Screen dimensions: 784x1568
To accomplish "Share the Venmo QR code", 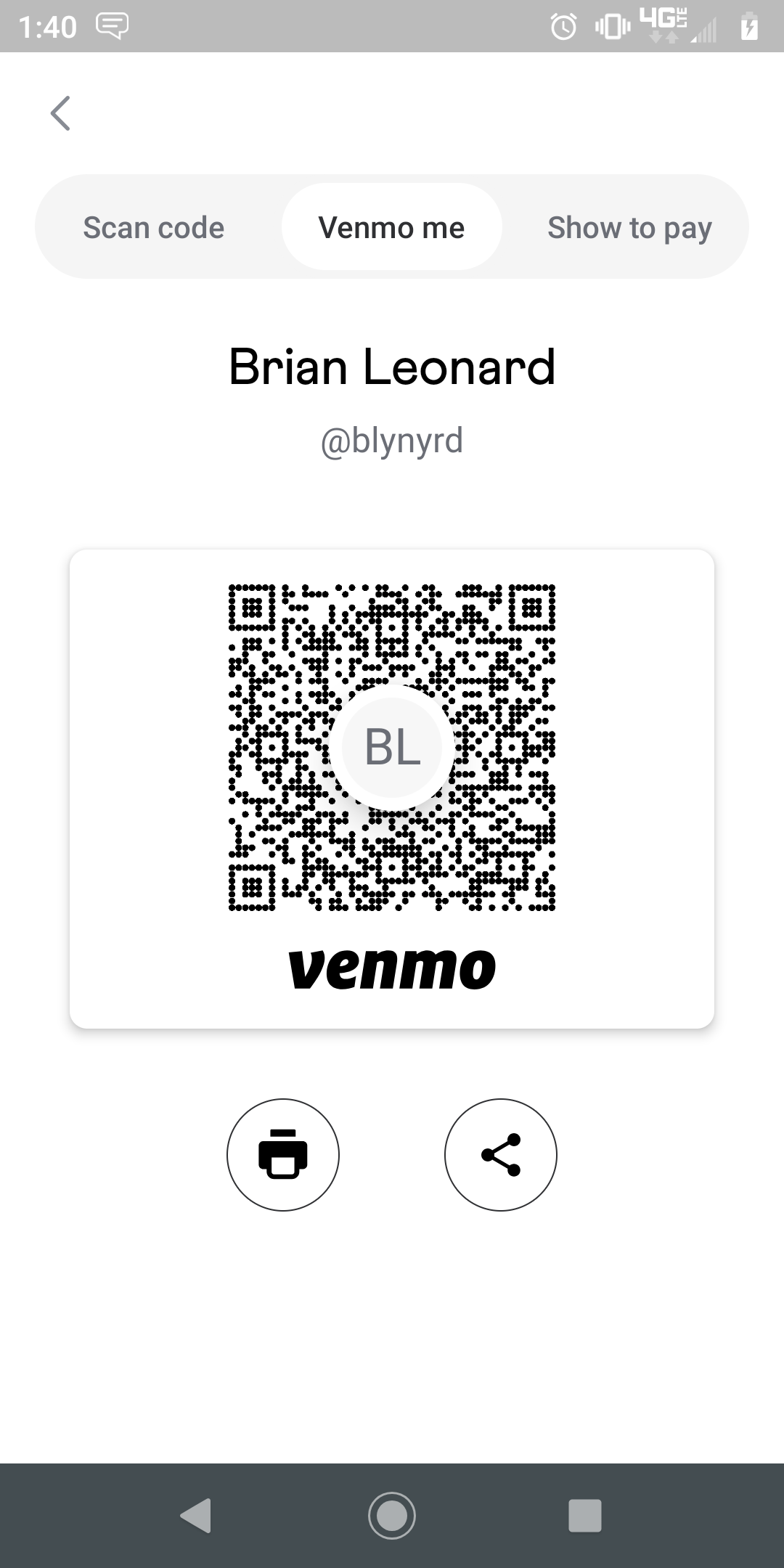I will (501, 1154).
